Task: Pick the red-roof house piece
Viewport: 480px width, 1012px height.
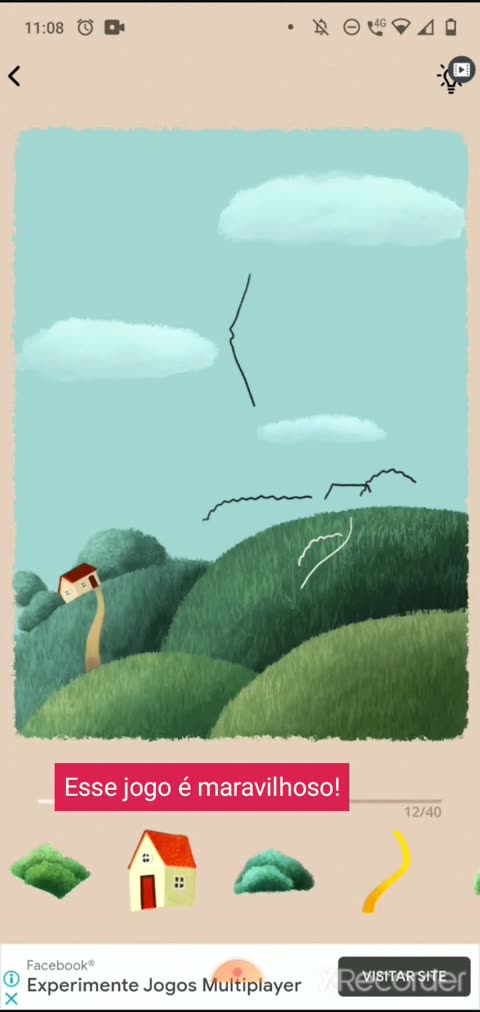Action: click(x=162, y=871)
